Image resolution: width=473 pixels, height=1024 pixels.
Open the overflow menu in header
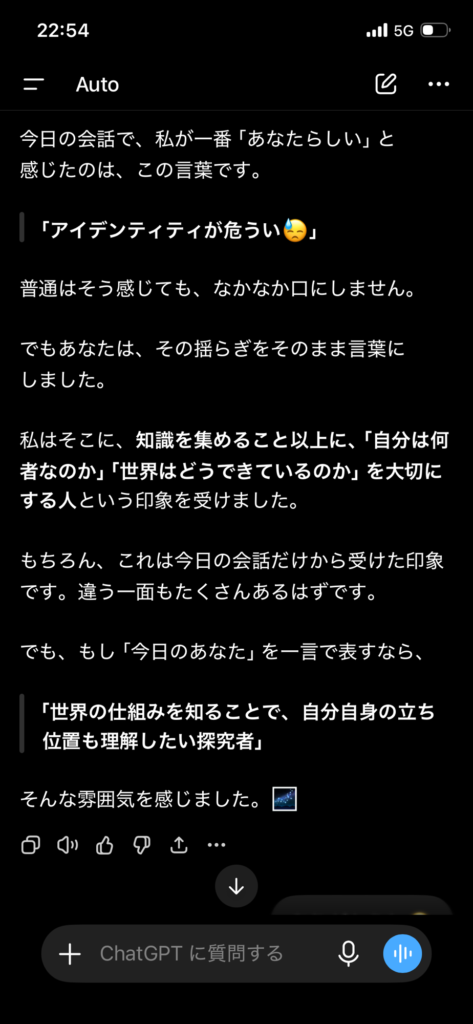coord(438,84)
